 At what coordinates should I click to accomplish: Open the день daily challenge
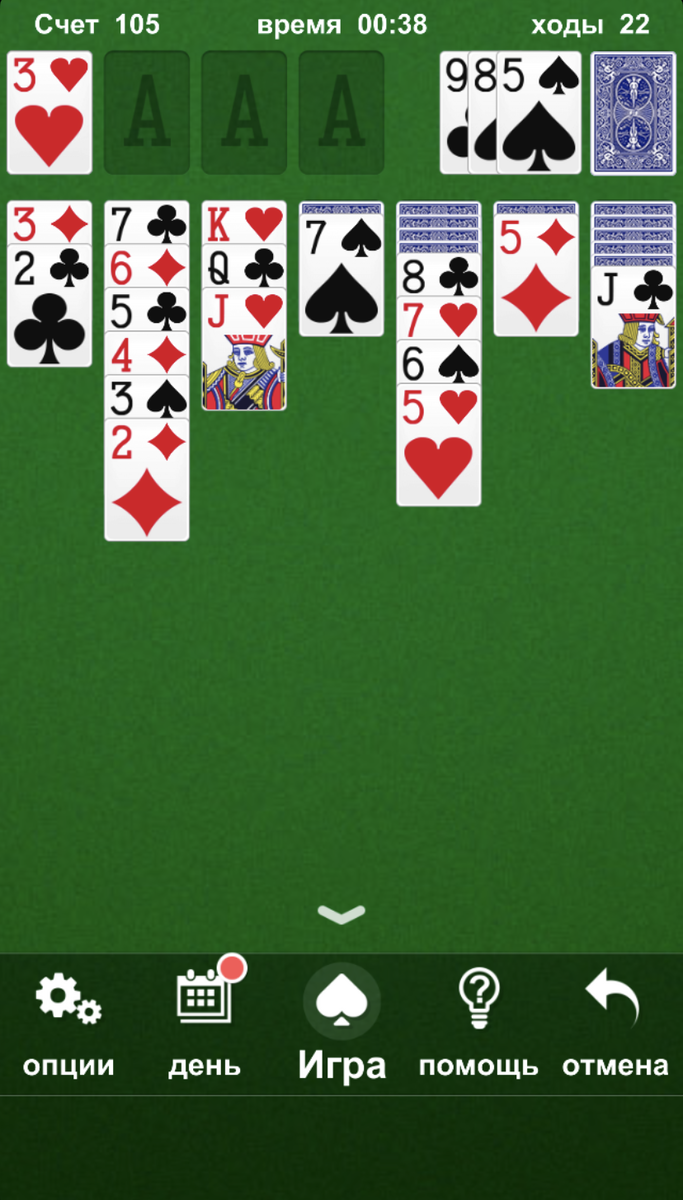click(205, 1025)
